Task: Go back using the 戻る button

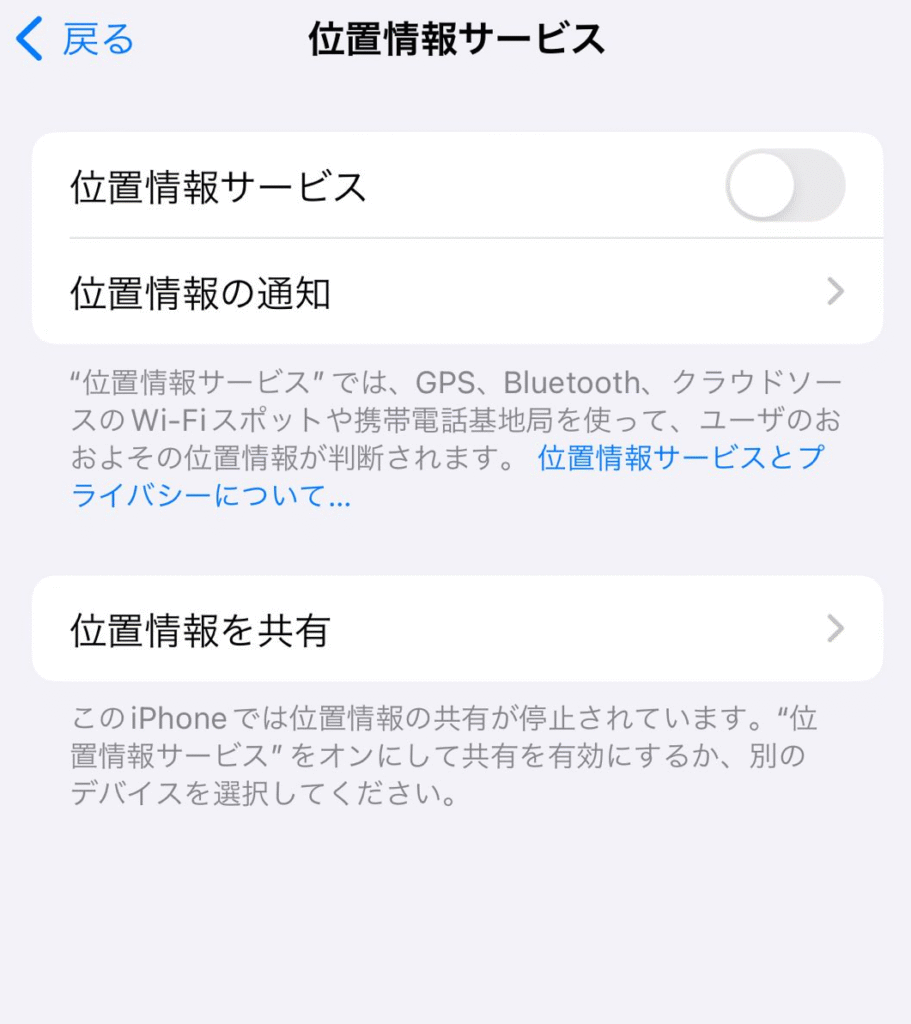Action: point(76,39)
